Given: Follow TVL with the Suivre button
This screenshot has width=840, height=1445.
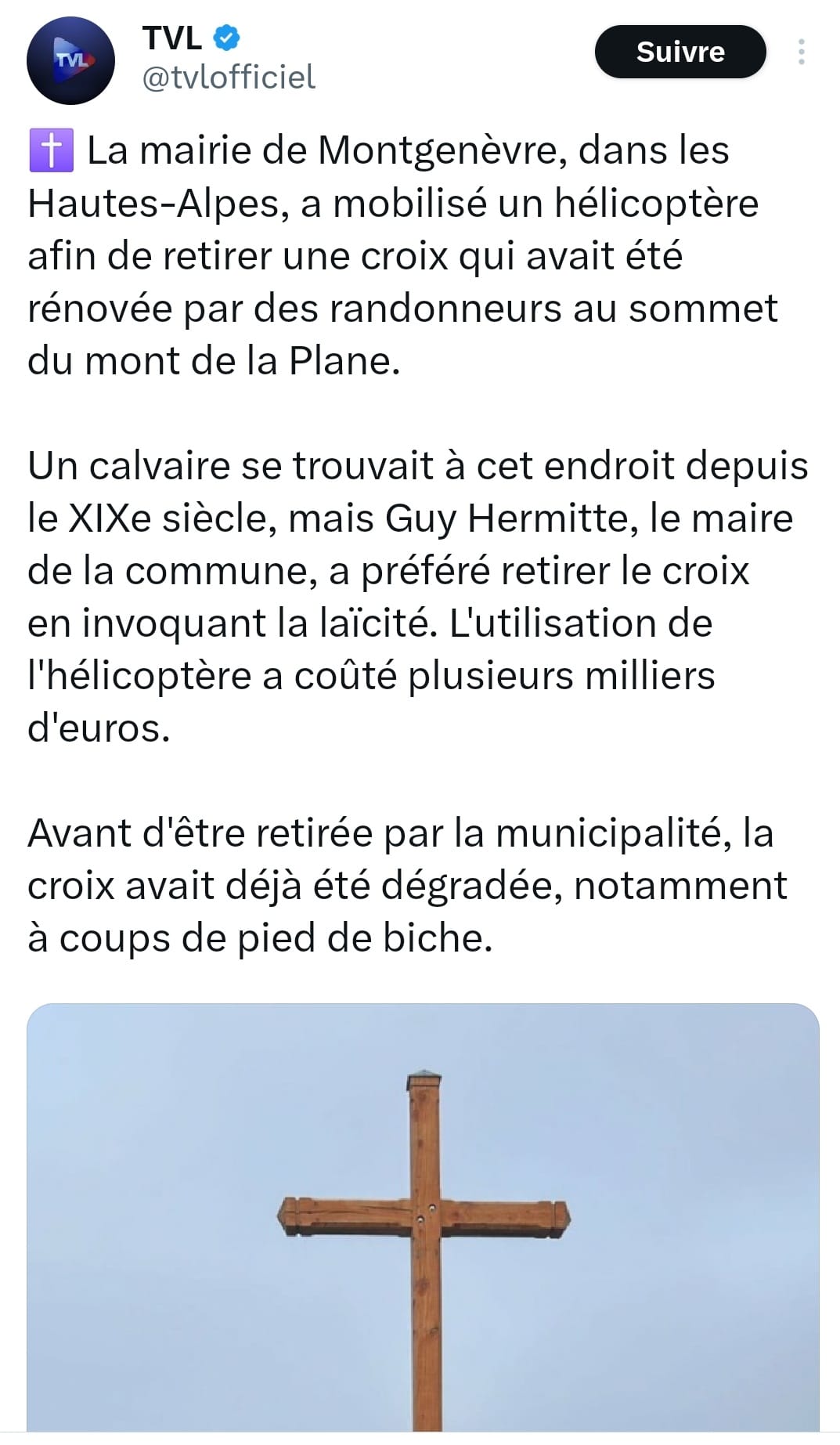Looking at the screenshot, I should 680,52.
